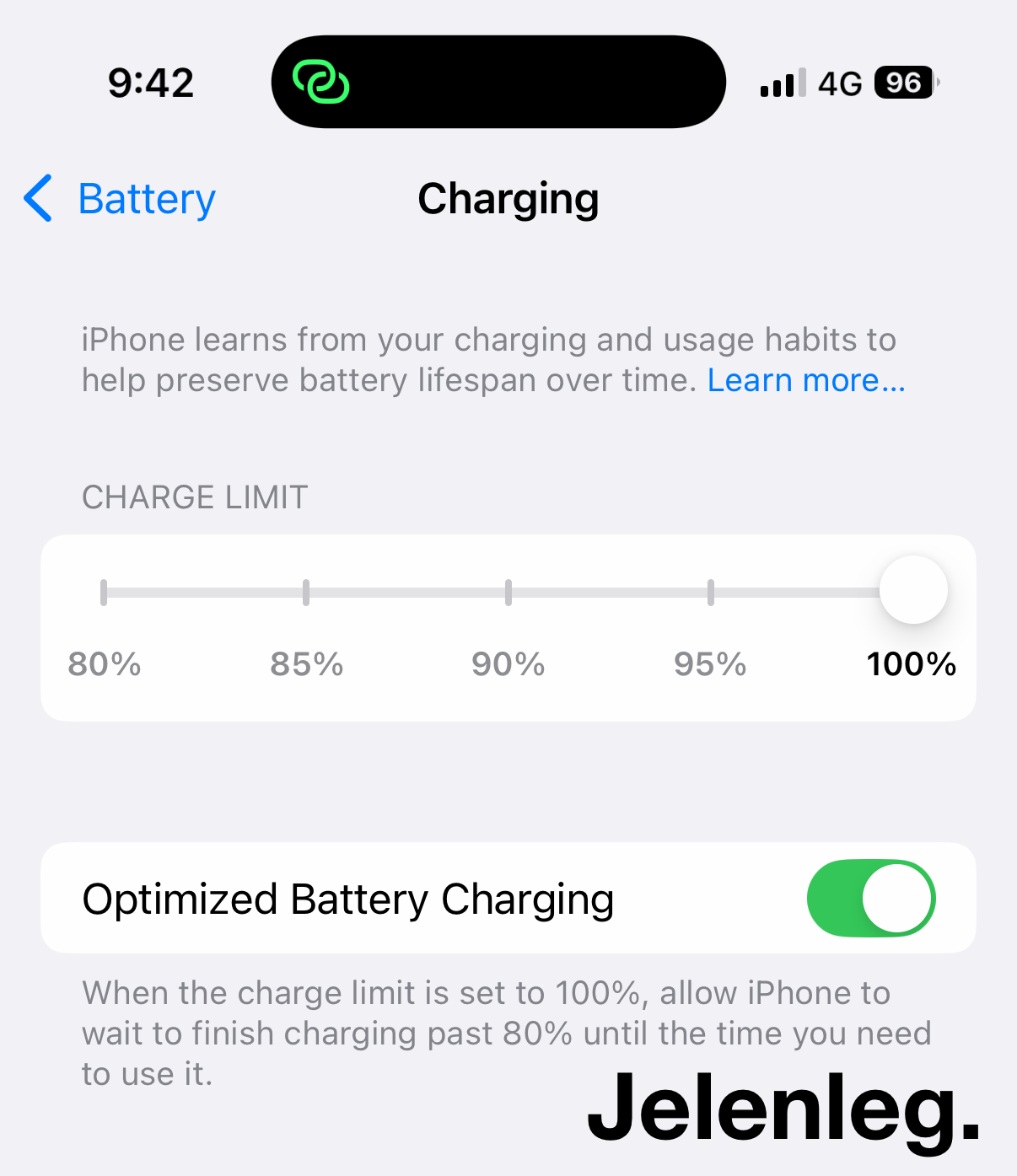Set charge limit to 95%

tap(711, 593)
